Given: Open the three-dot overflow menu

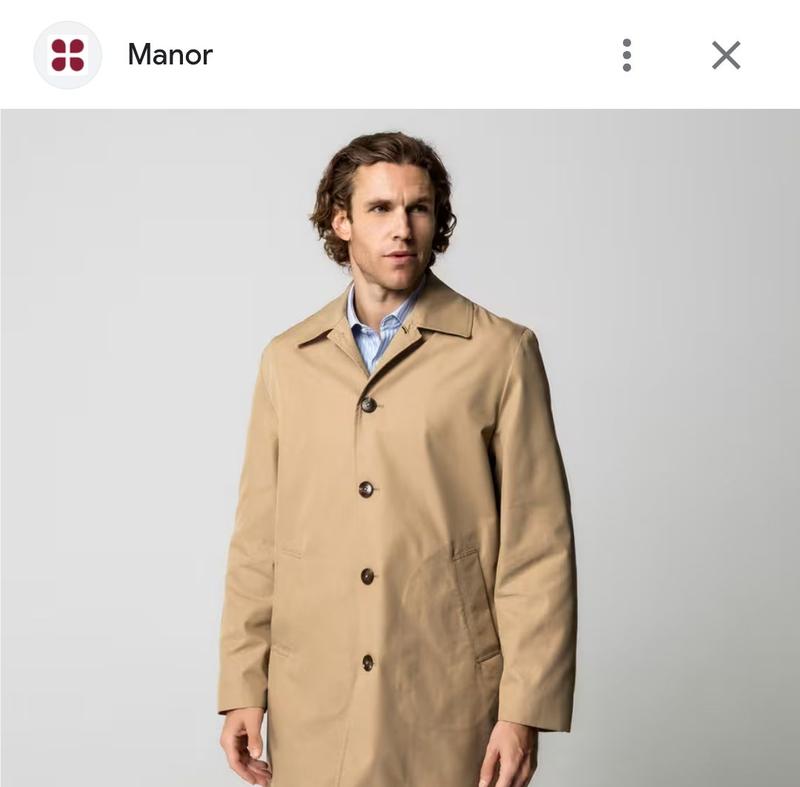Looking at the screenshot, I should coord(627,55).
